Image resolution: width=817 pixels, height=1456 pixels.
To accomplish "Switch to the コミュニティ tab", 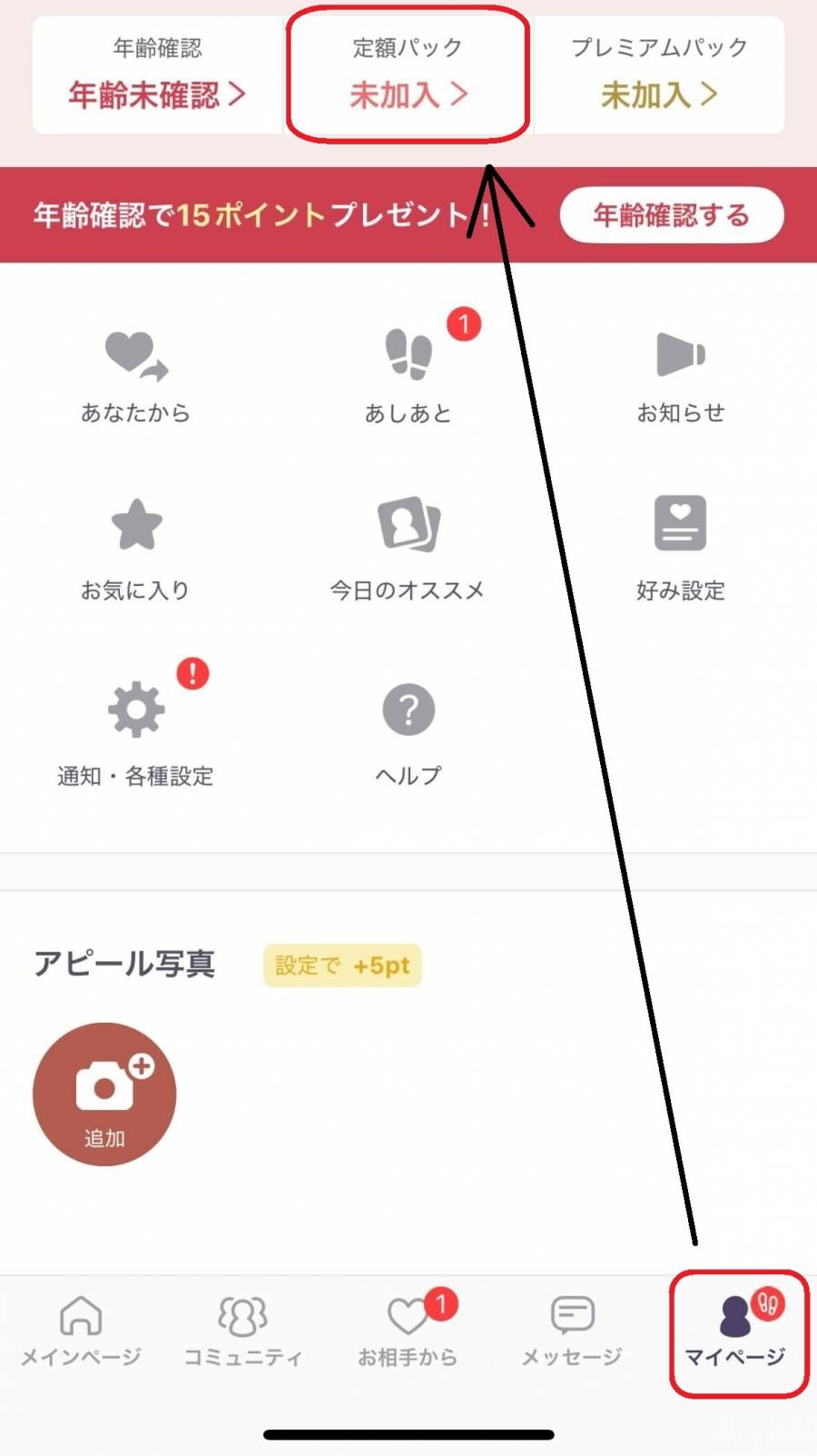I will pyautogui.click(x=242, y=1331).
